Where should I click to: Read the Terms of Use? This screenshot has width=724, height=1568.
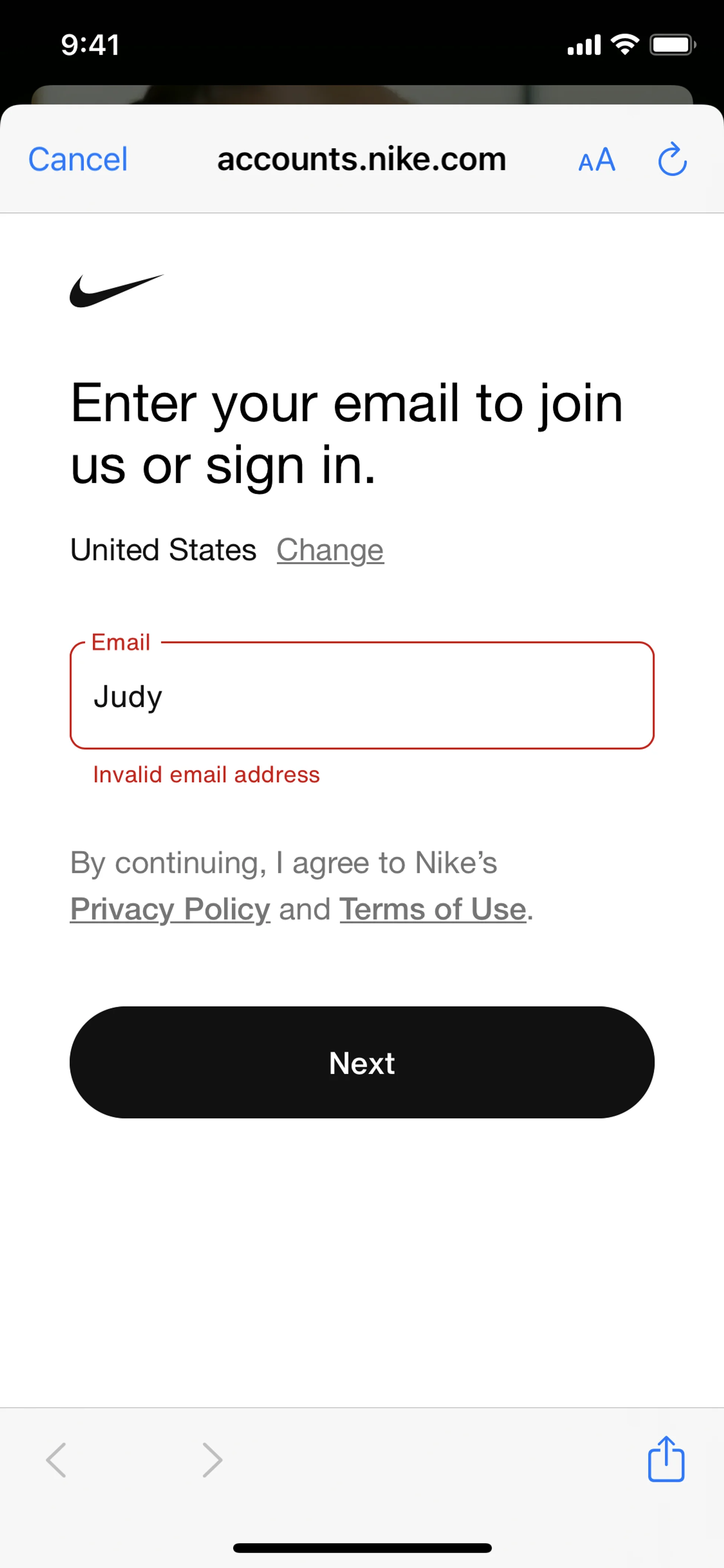pos(433,909)
